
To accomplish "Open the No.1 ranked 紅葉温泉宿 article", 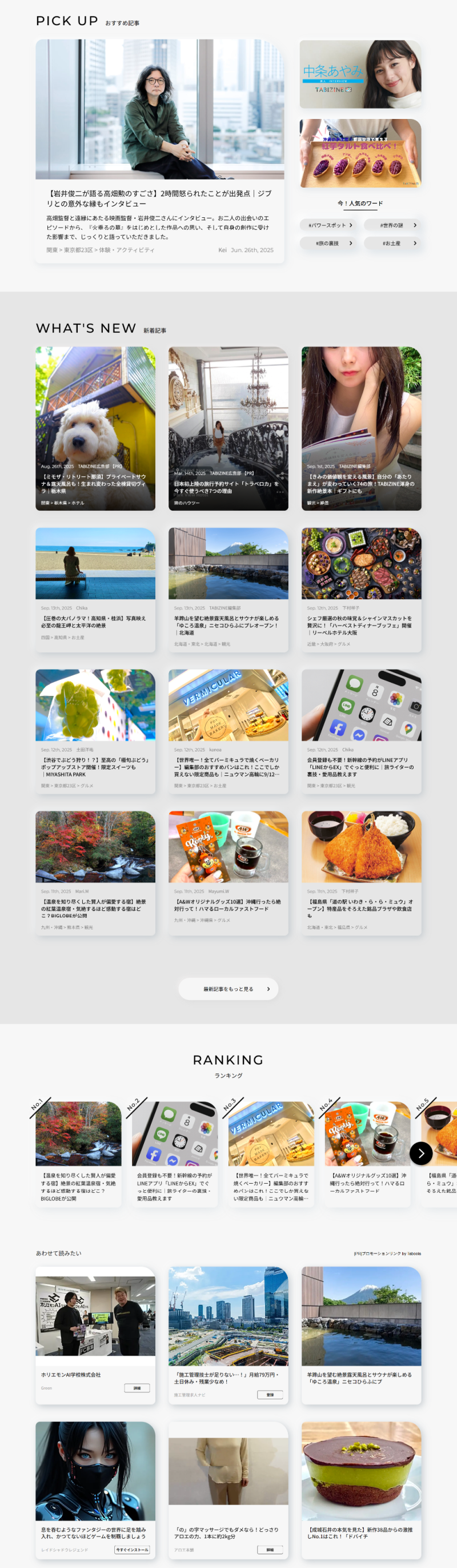I will pos(78,1153).
